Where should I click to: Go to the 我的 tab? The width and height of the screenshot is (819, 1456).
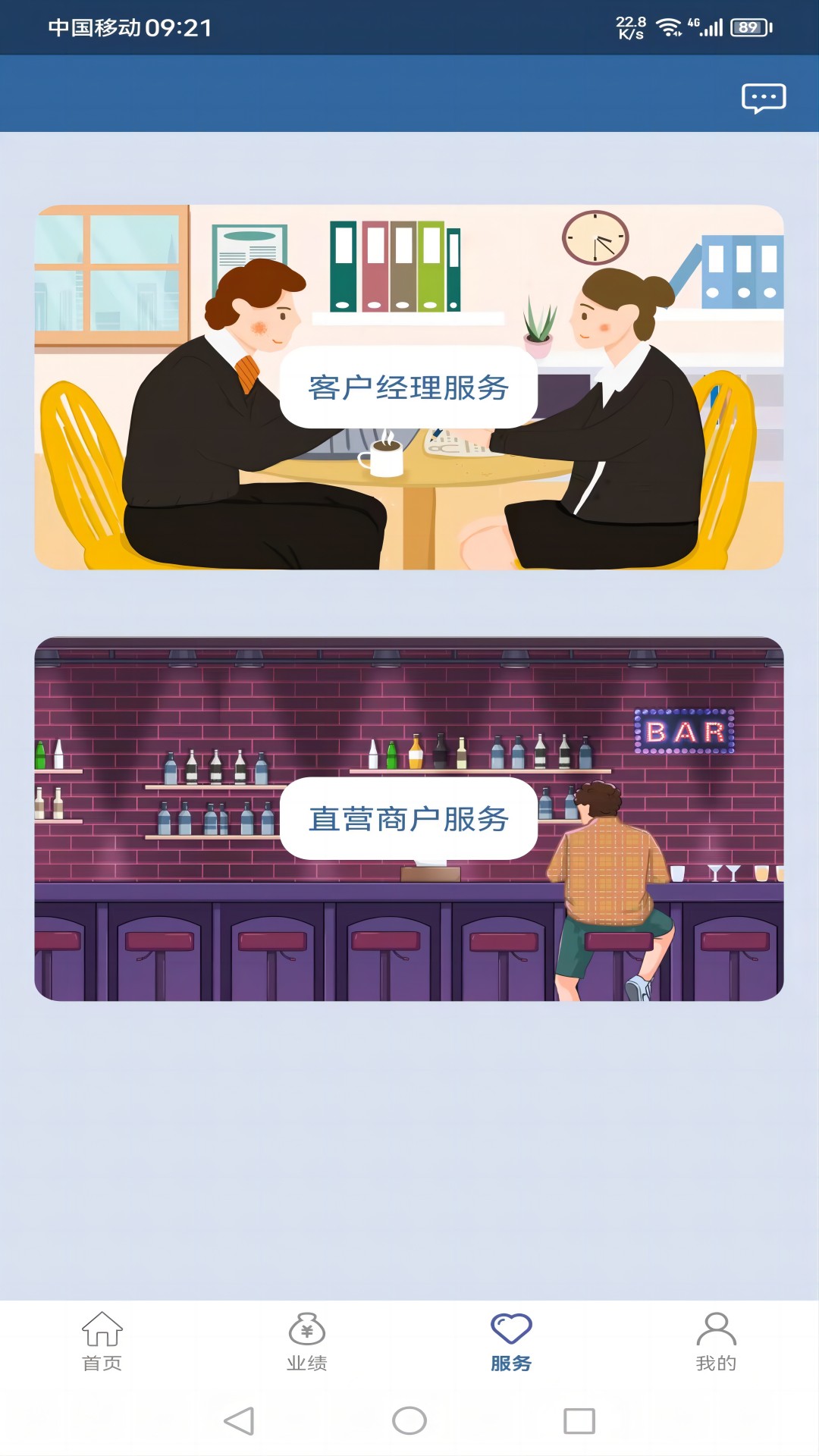coord(717,1342)
